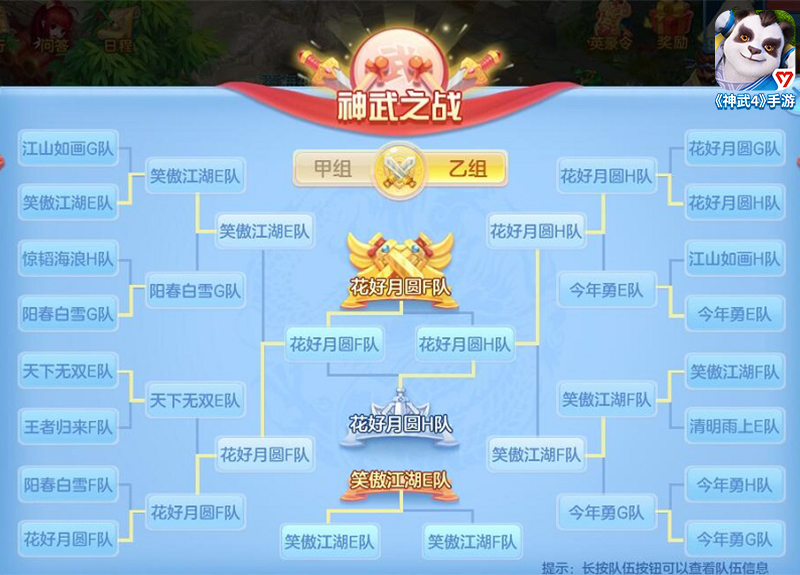Select team 清明雨上E队
This screenshot has height=575, width=800.
[x=733, y=426]
